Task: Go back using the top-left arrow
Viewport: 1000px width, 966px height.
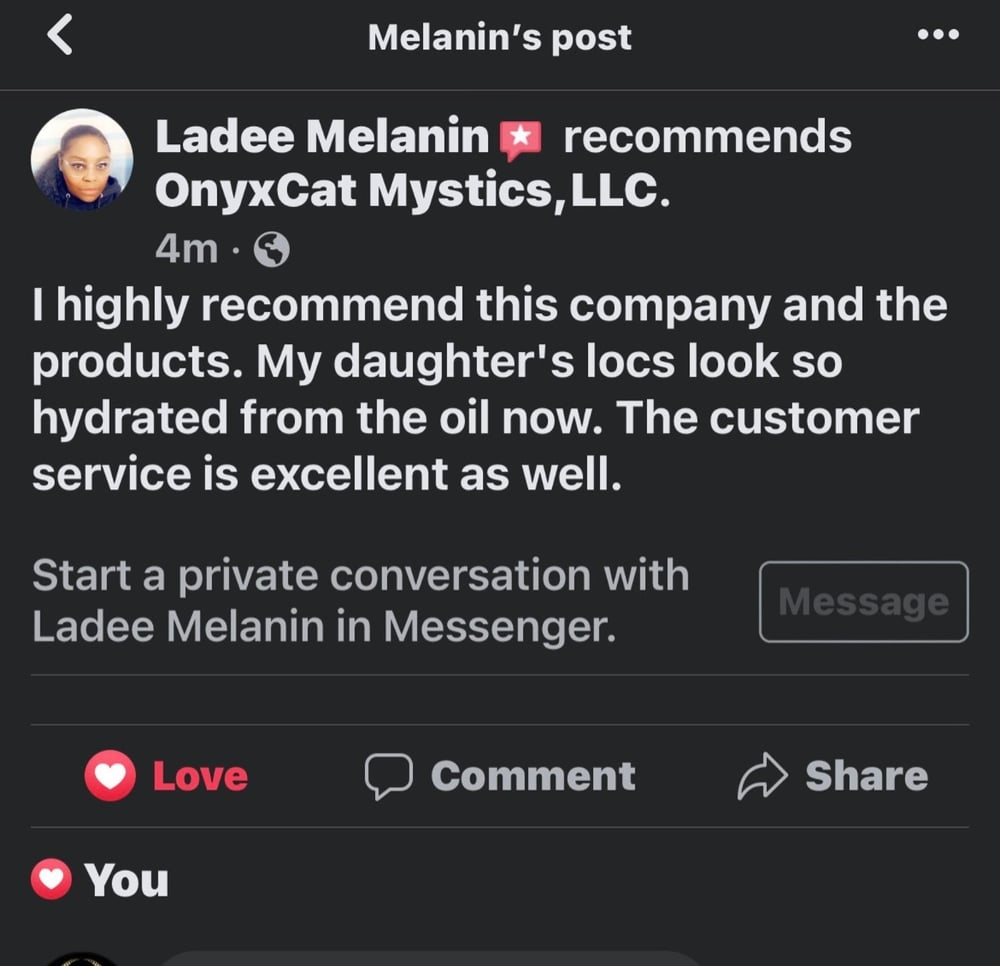Action: point(61,37)
